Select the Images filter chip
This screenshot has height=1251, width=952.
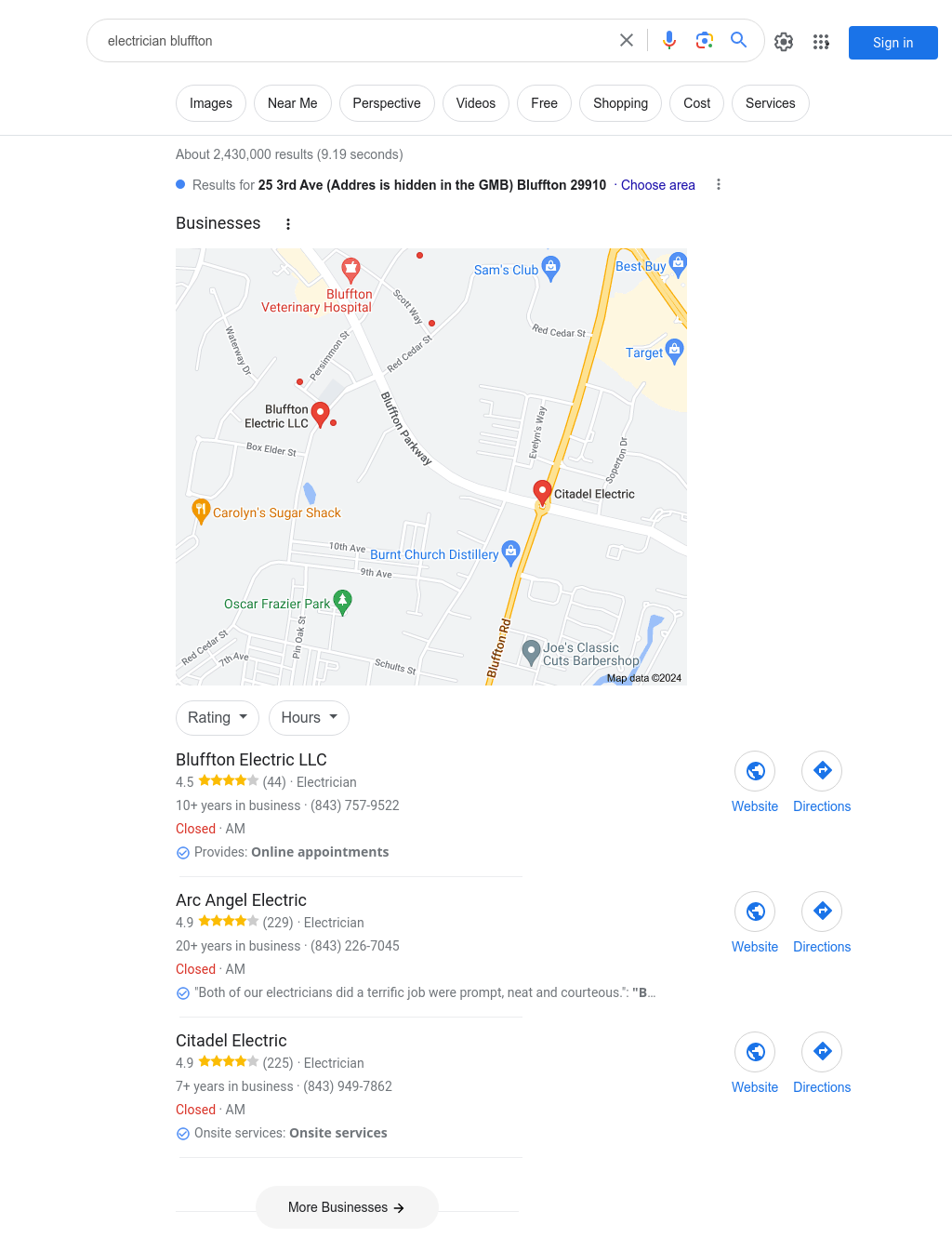coord(211,103)
